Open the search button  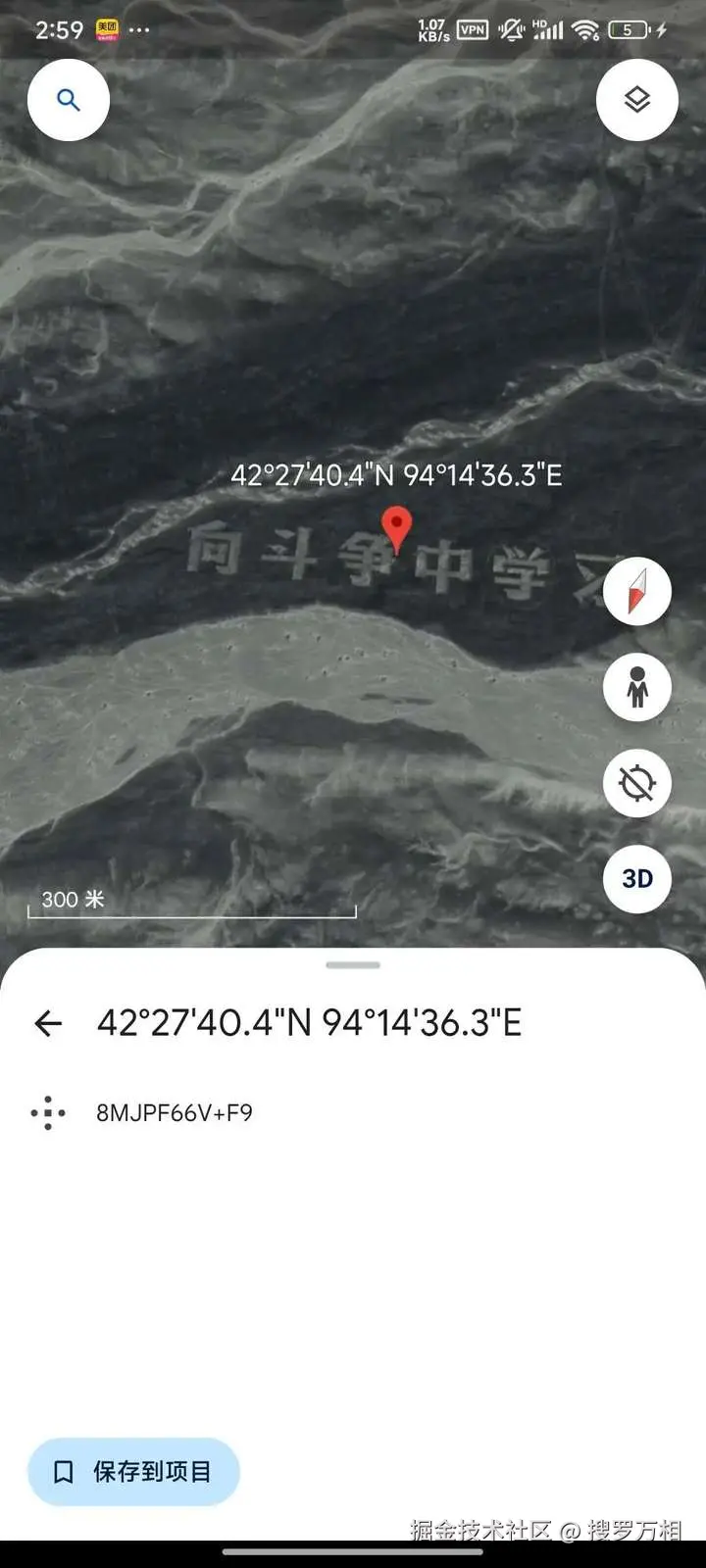point(68,100)
